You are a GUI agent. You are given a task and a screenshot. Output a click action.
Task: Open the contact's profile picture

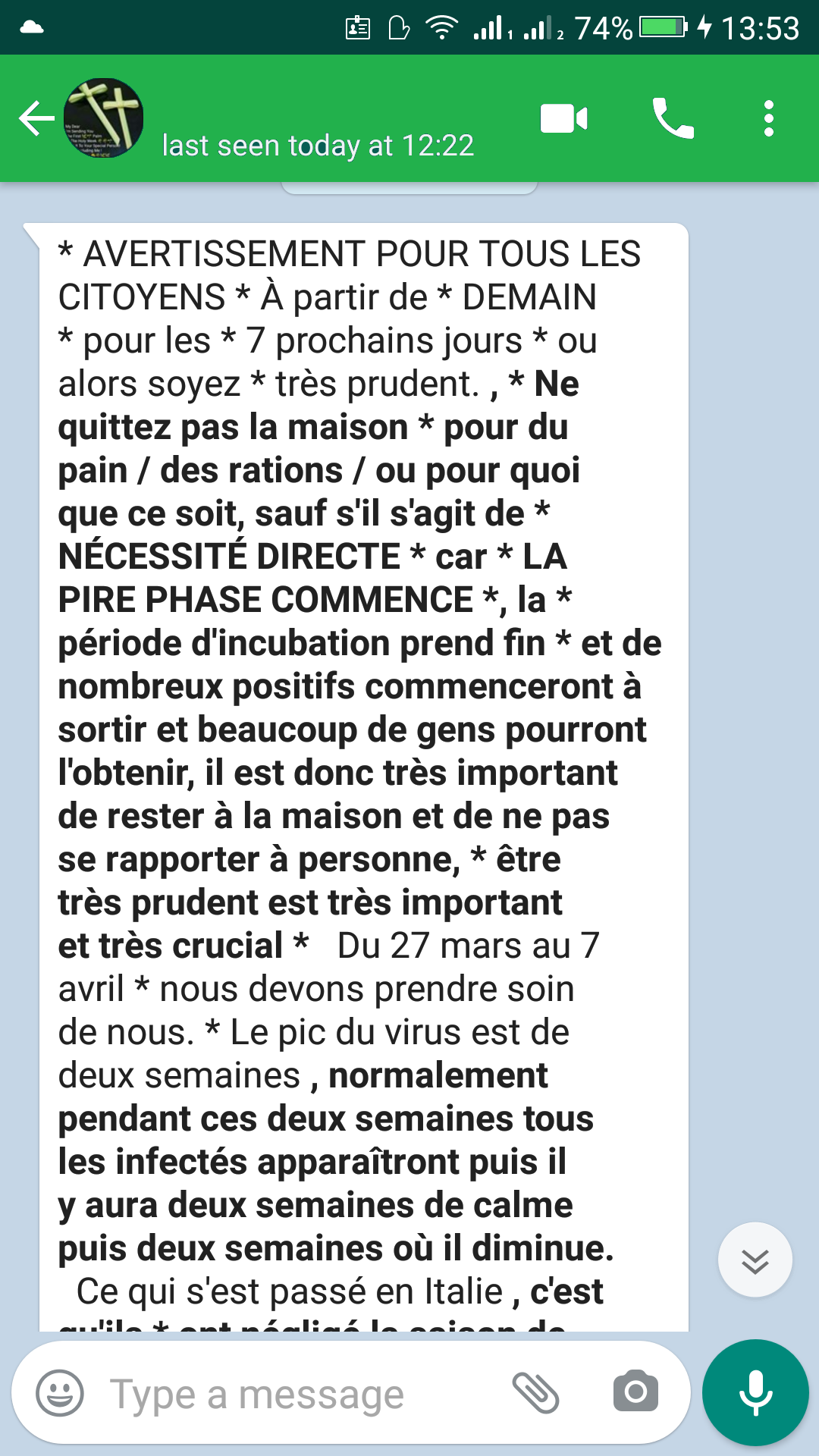(104, 118)
